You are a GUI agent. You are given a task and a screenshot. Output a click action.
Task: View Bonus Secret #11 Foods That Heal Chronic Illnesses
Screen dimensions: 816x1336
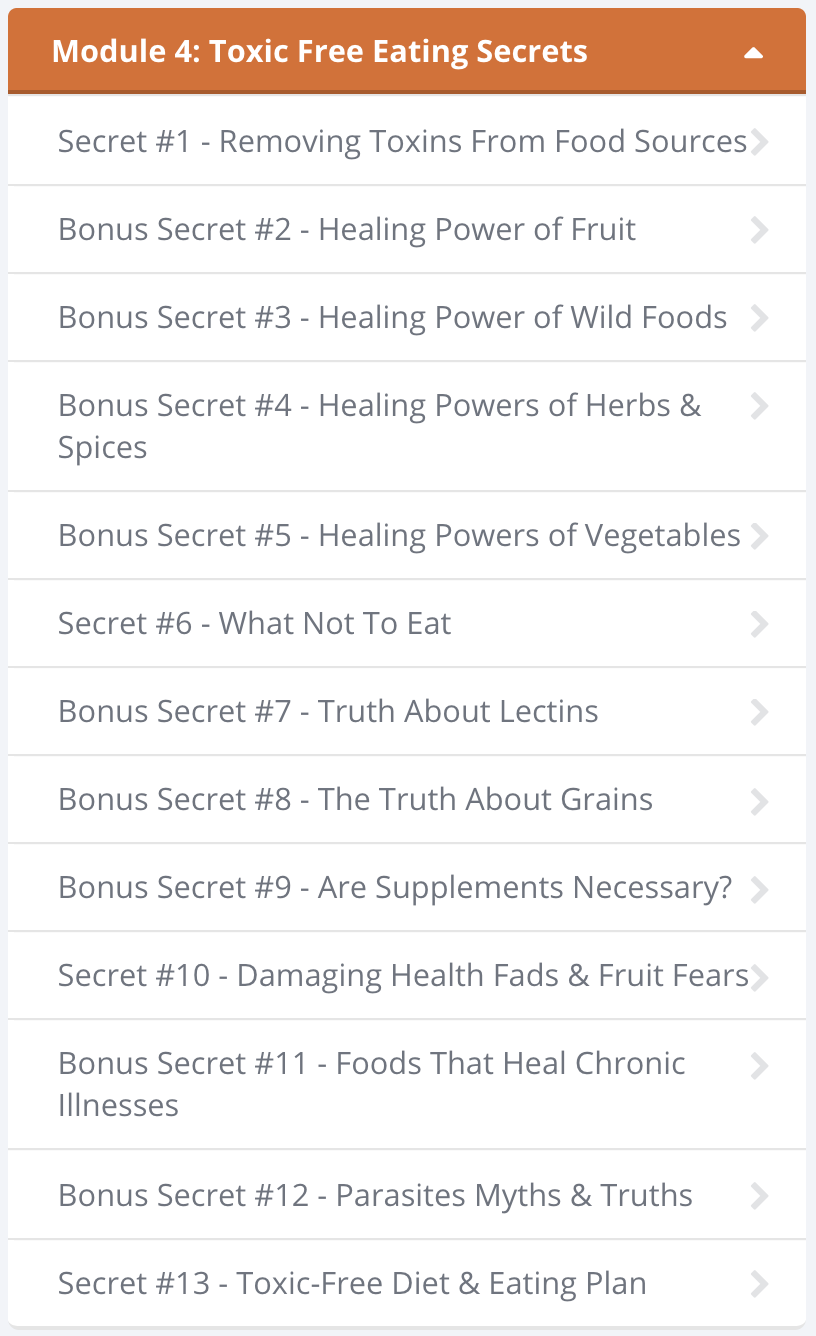pos(407,1084)
